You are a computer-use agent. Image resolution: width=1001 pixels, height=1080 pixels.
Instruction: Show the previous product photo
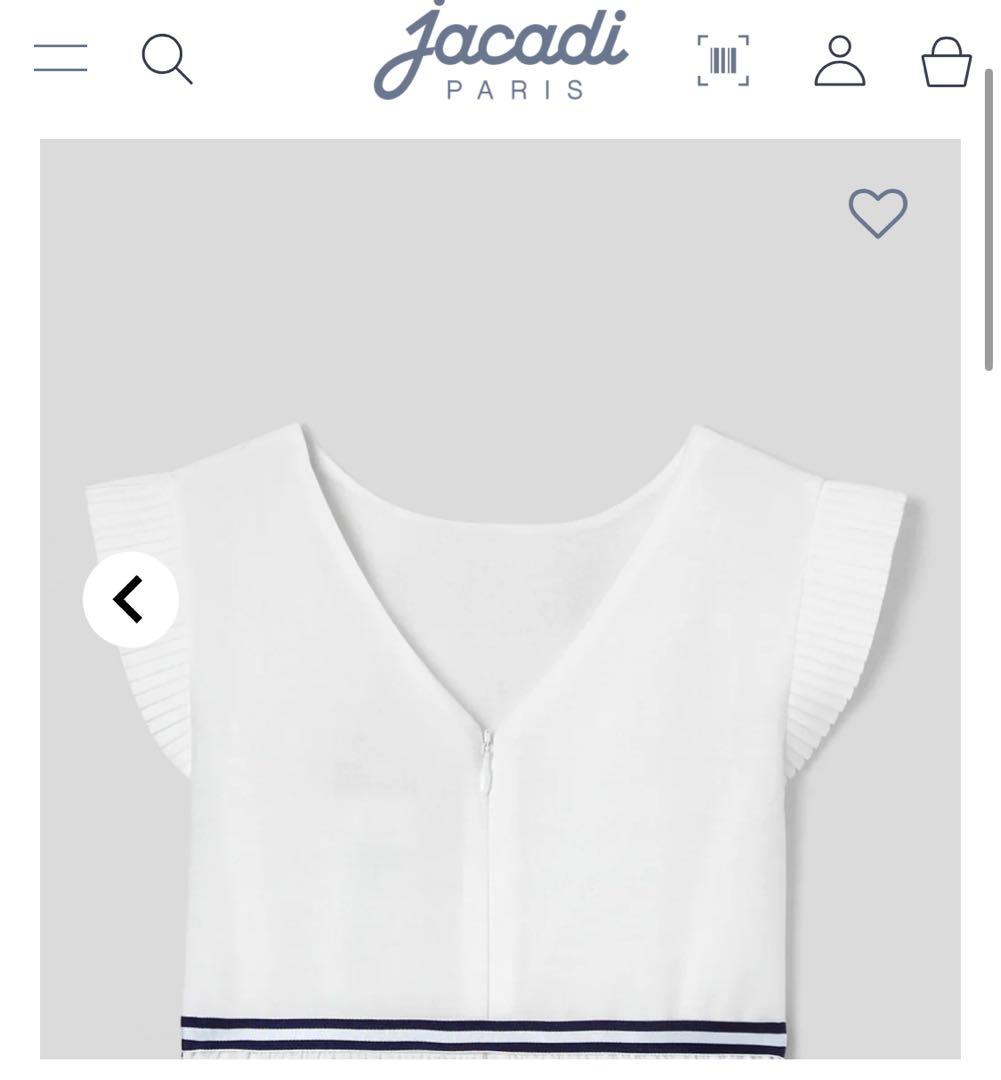pos(130,599)
